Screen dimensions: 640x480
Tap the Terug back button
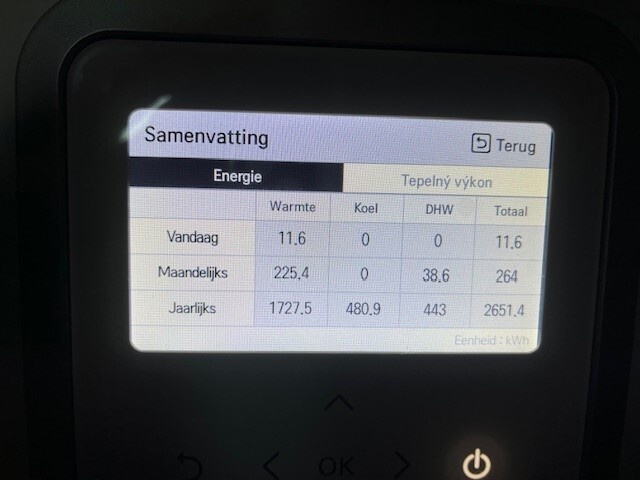(x=503, y=145)
